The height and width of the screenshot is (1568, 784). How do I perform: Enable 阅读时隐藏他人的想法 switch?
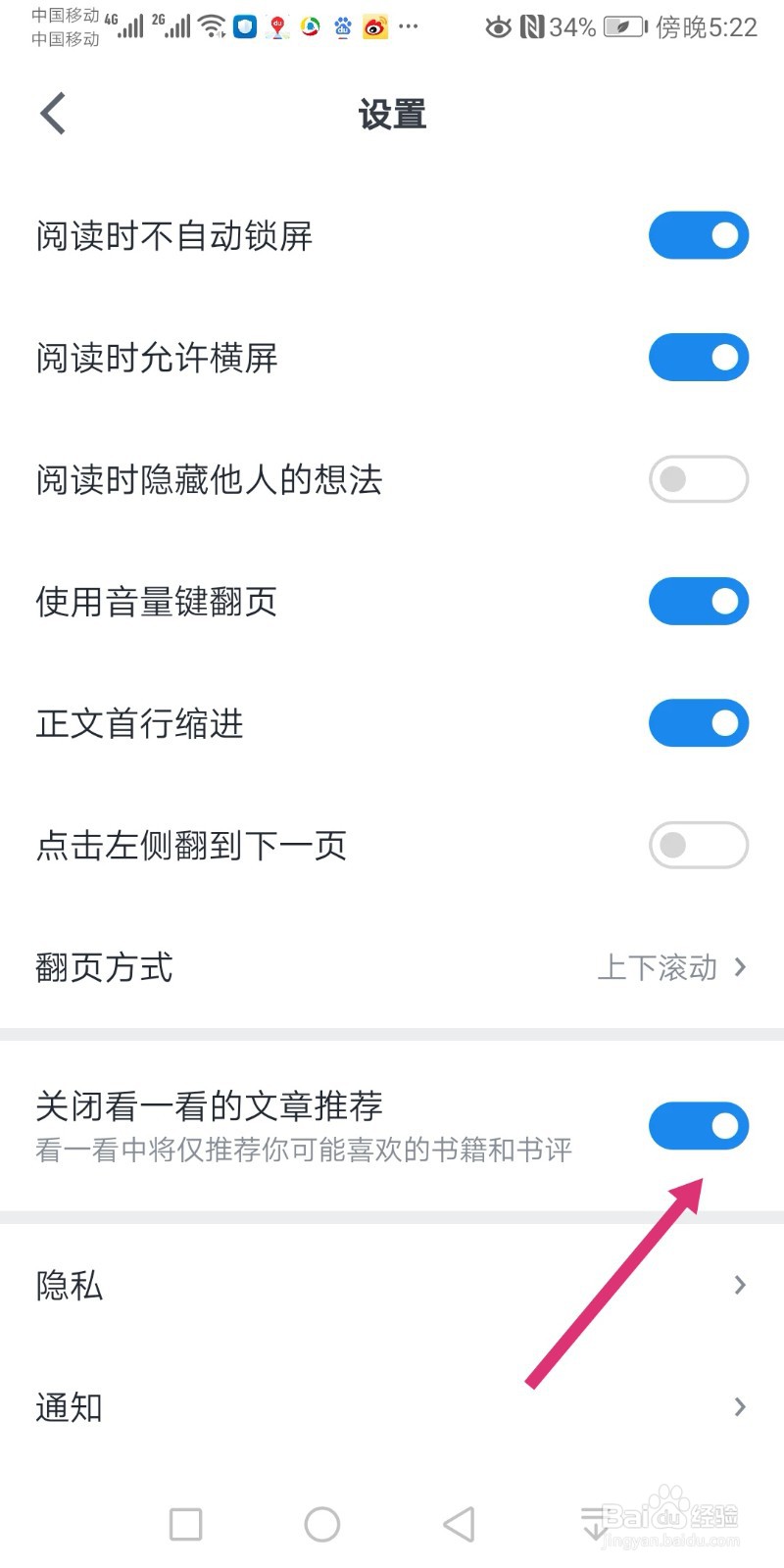coord(699,479)
